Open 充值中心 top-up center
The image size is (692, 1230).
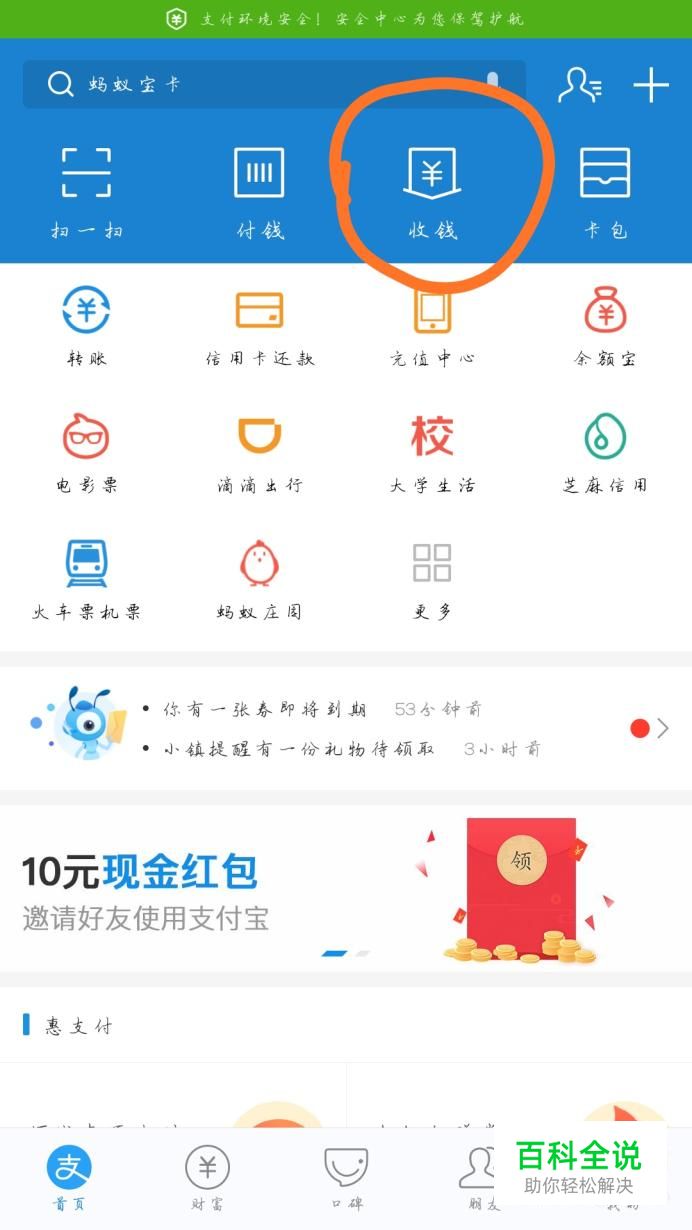point(432,325)
